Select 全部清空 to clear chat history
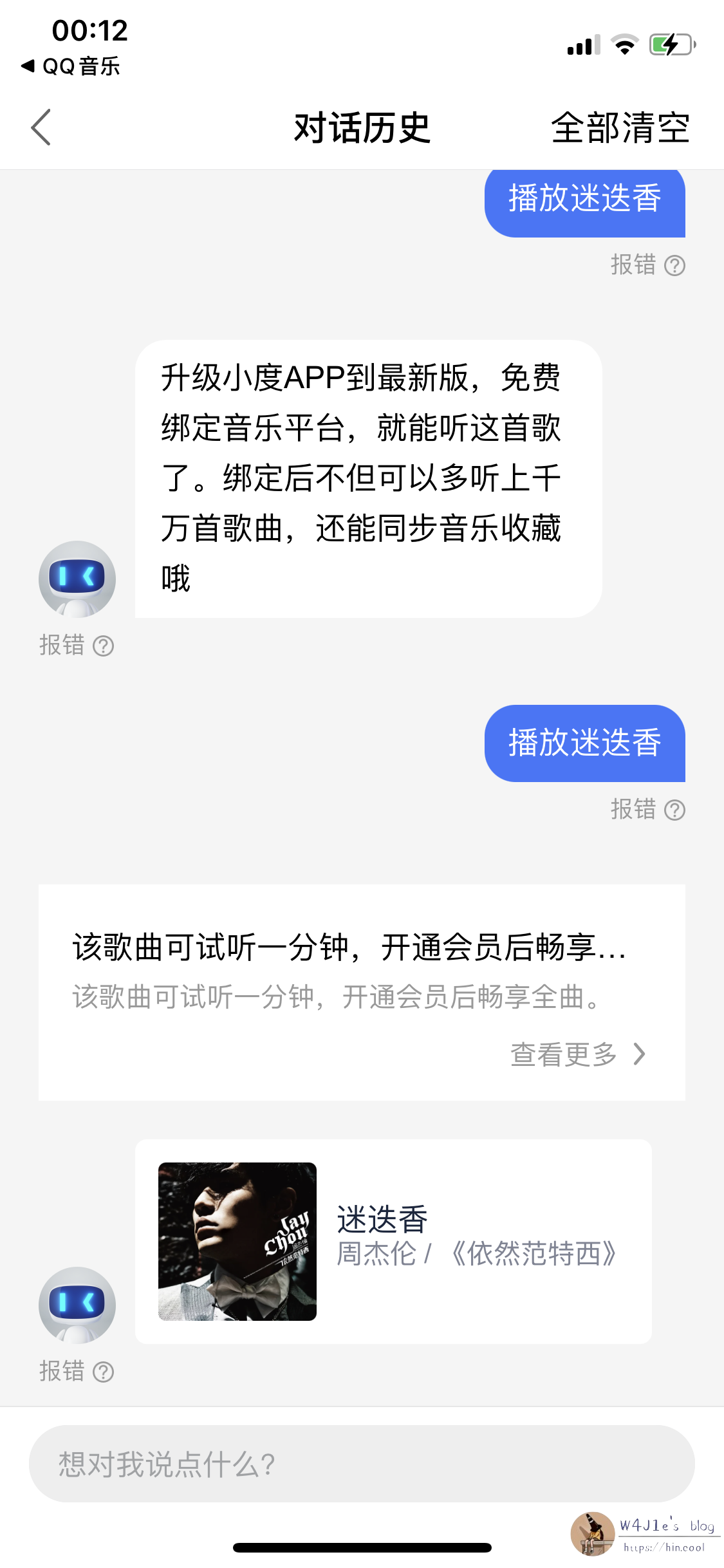Viewport: 724px width, 1568px height. pyautogui.click(x=620, y=127)
